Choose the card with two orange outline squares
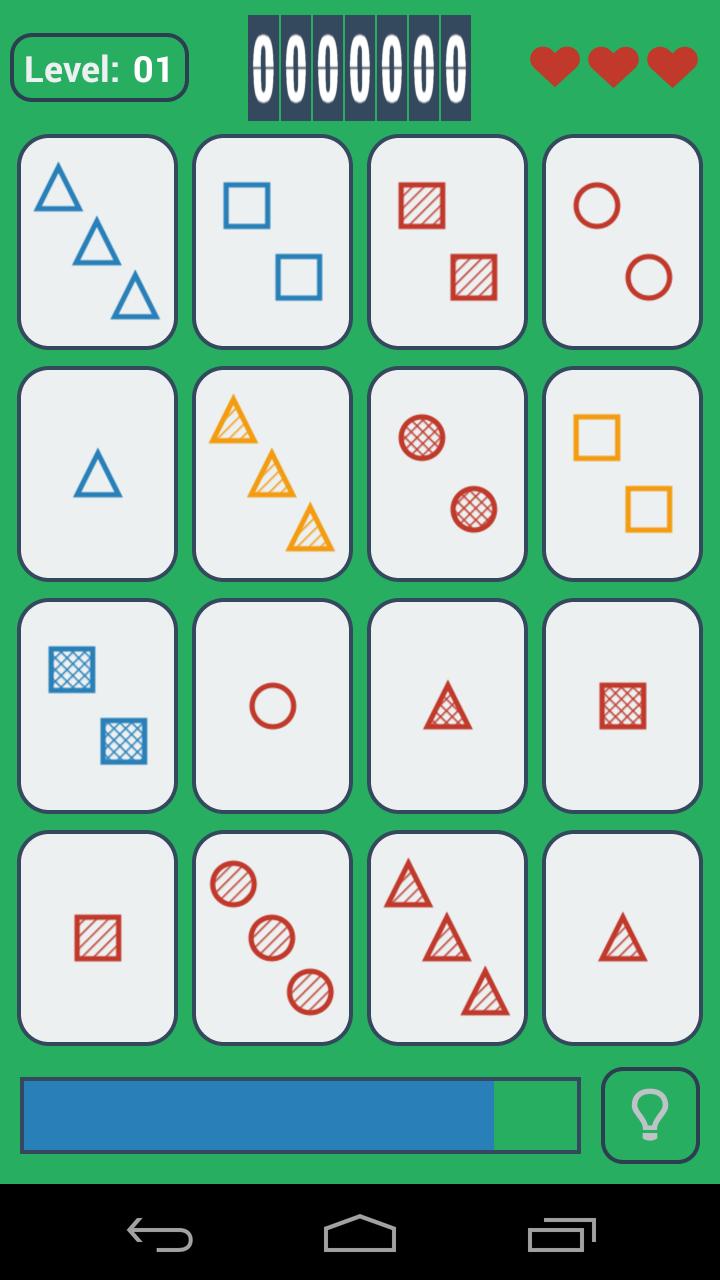720x1280 pixels. tap(622, 474)
